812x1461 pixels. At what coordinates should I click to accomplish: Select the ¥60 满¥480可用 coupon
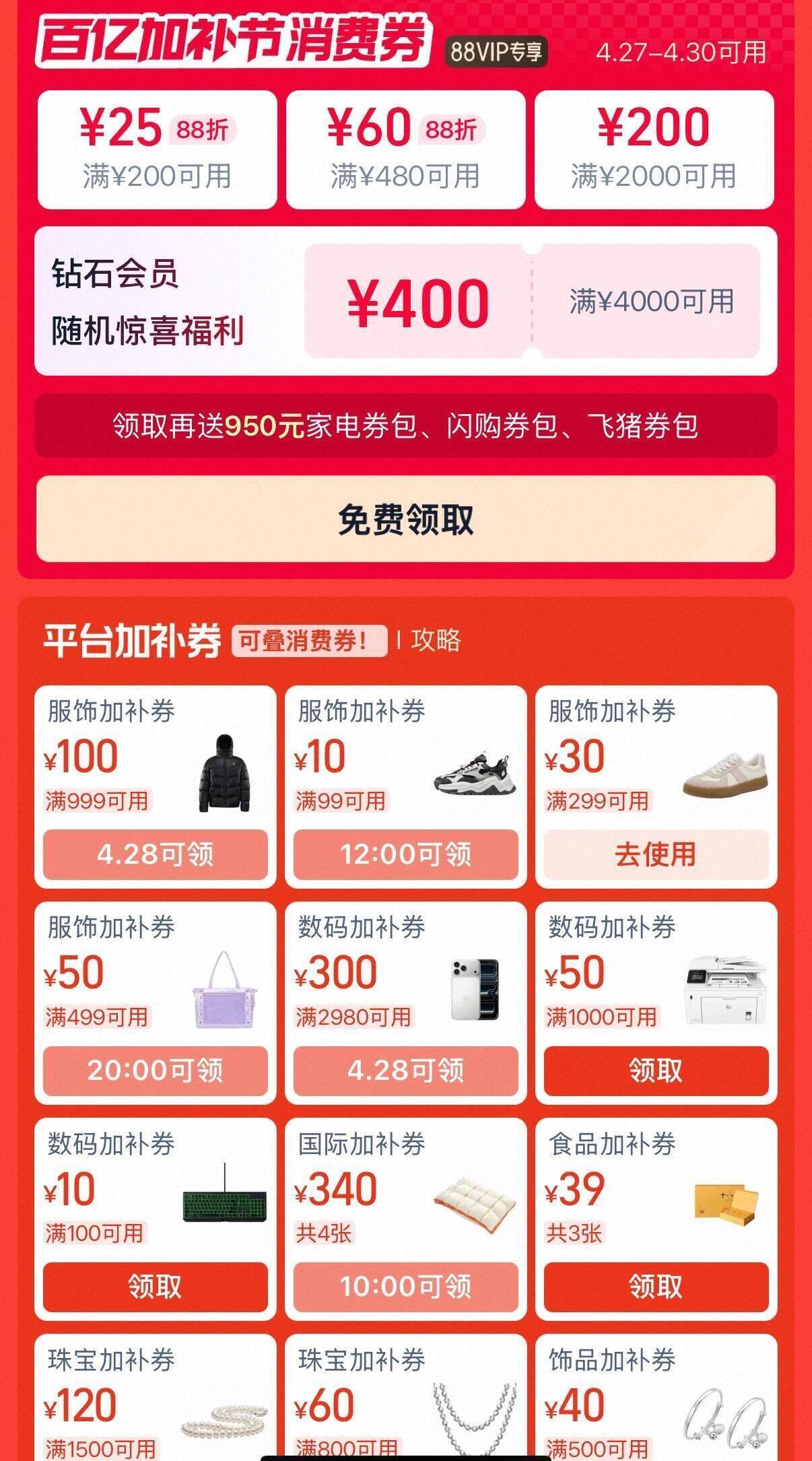pyautogui.click(x=405, y=149)
